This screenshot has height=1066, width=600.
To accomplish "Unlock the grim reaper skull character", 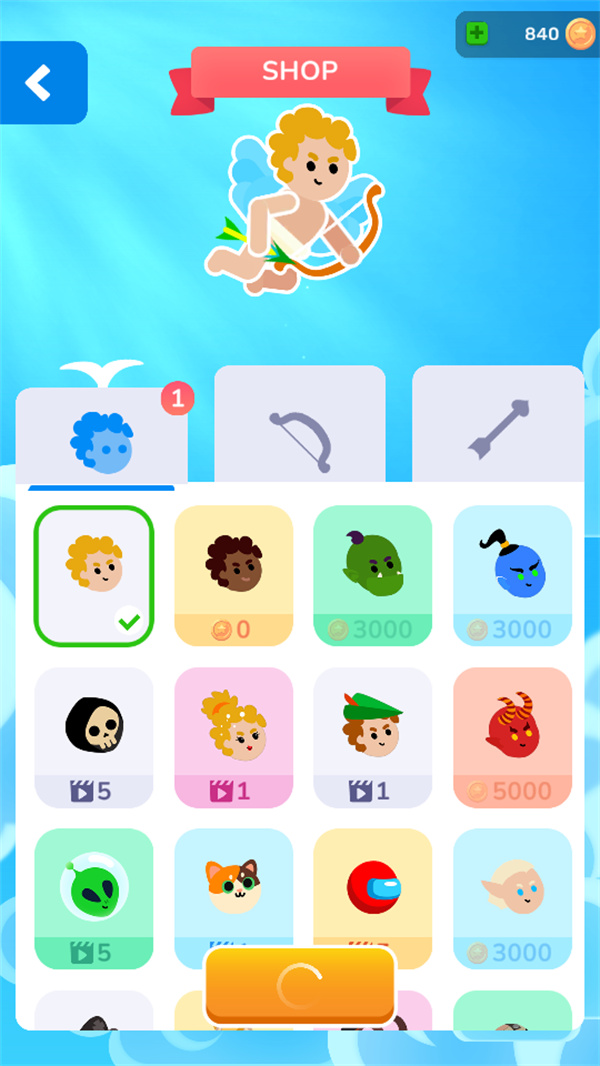I will click(x=94, y=736).
